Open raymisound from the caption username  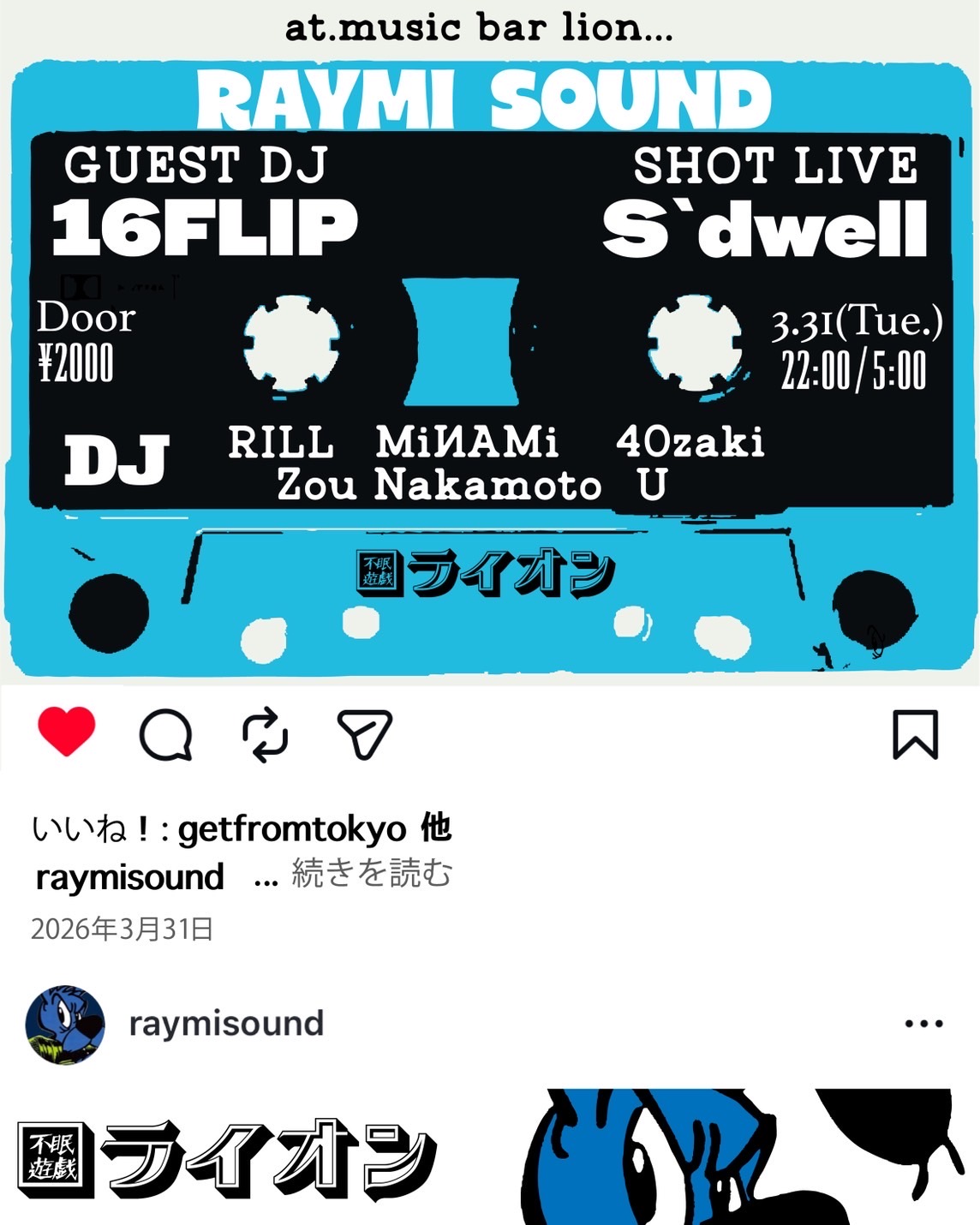pos(130,877)
